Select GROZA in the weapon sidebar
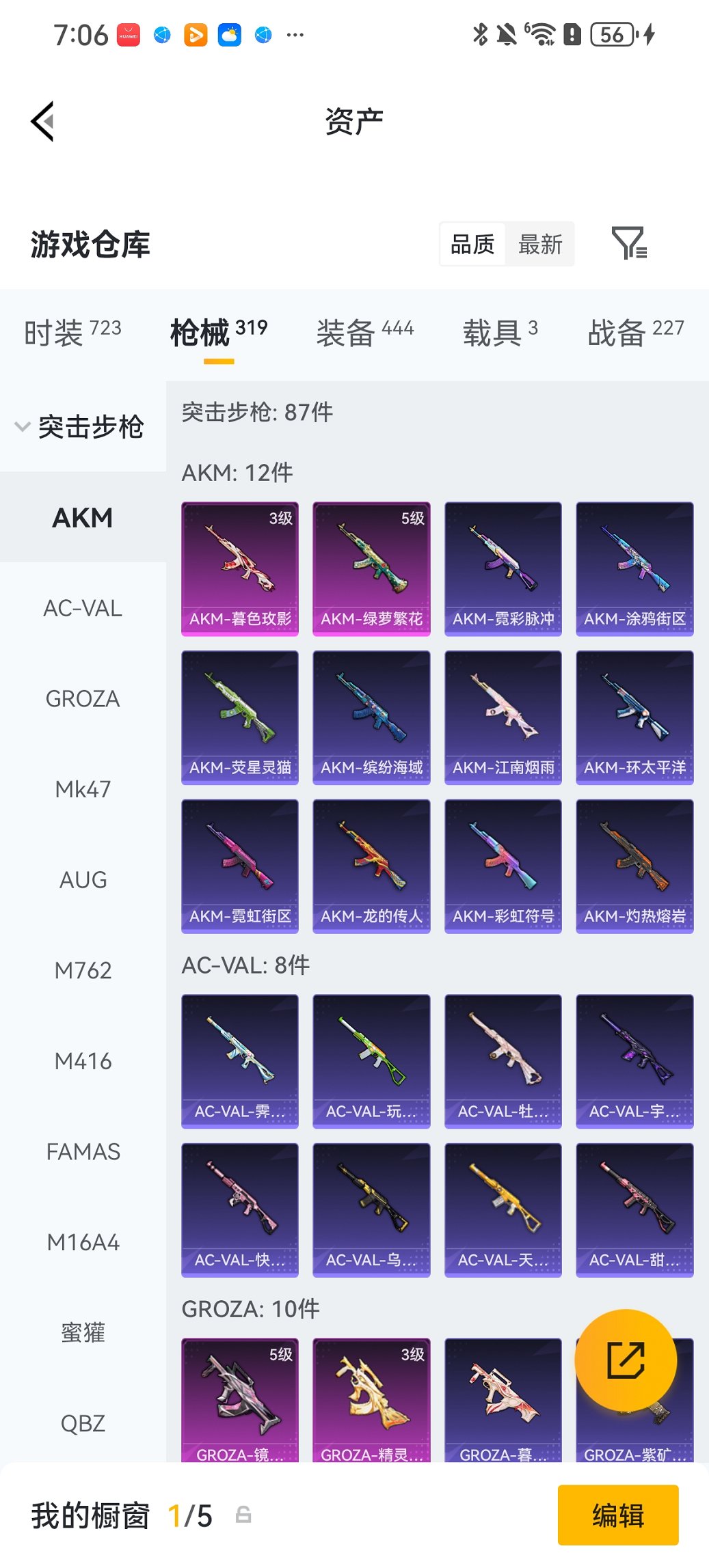Viewport: 709px width, 1568px height. click(83, 698)
